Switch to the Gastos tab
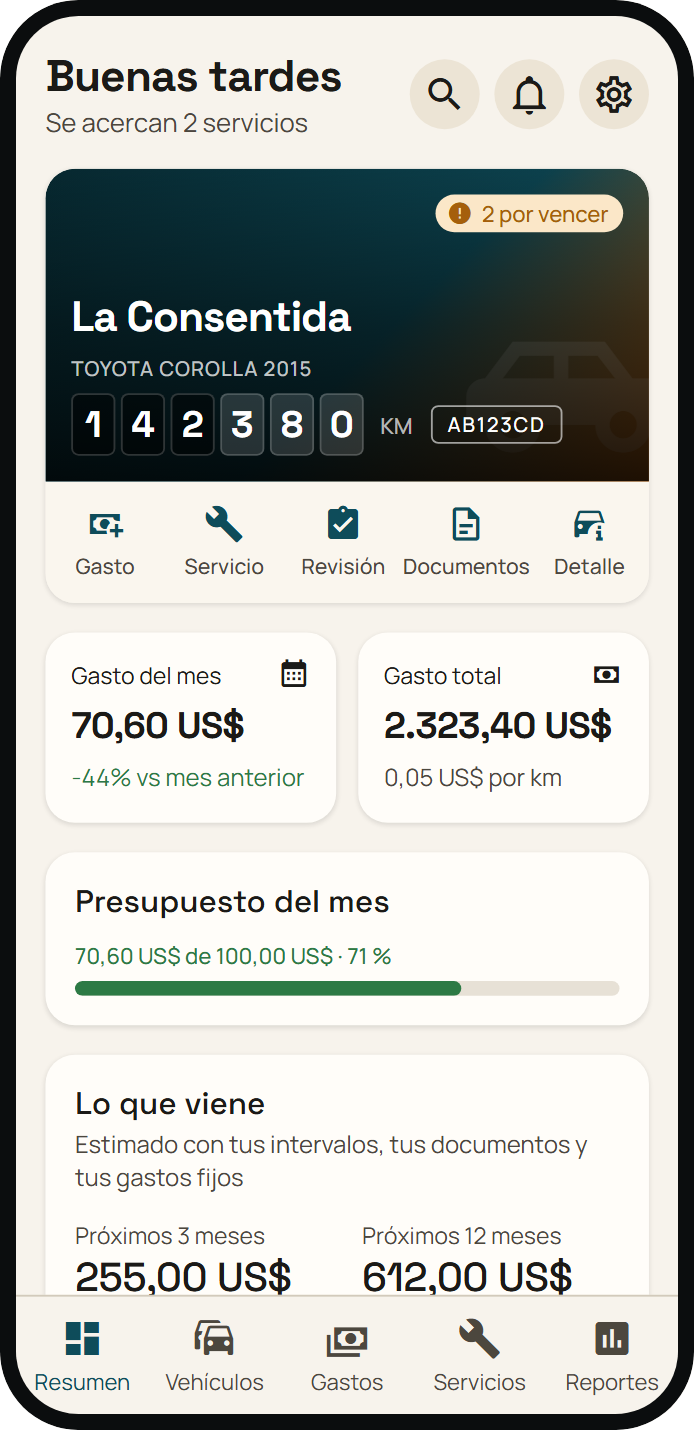The width and height of the screenshot is (694, 1430). click(347, 1356)
